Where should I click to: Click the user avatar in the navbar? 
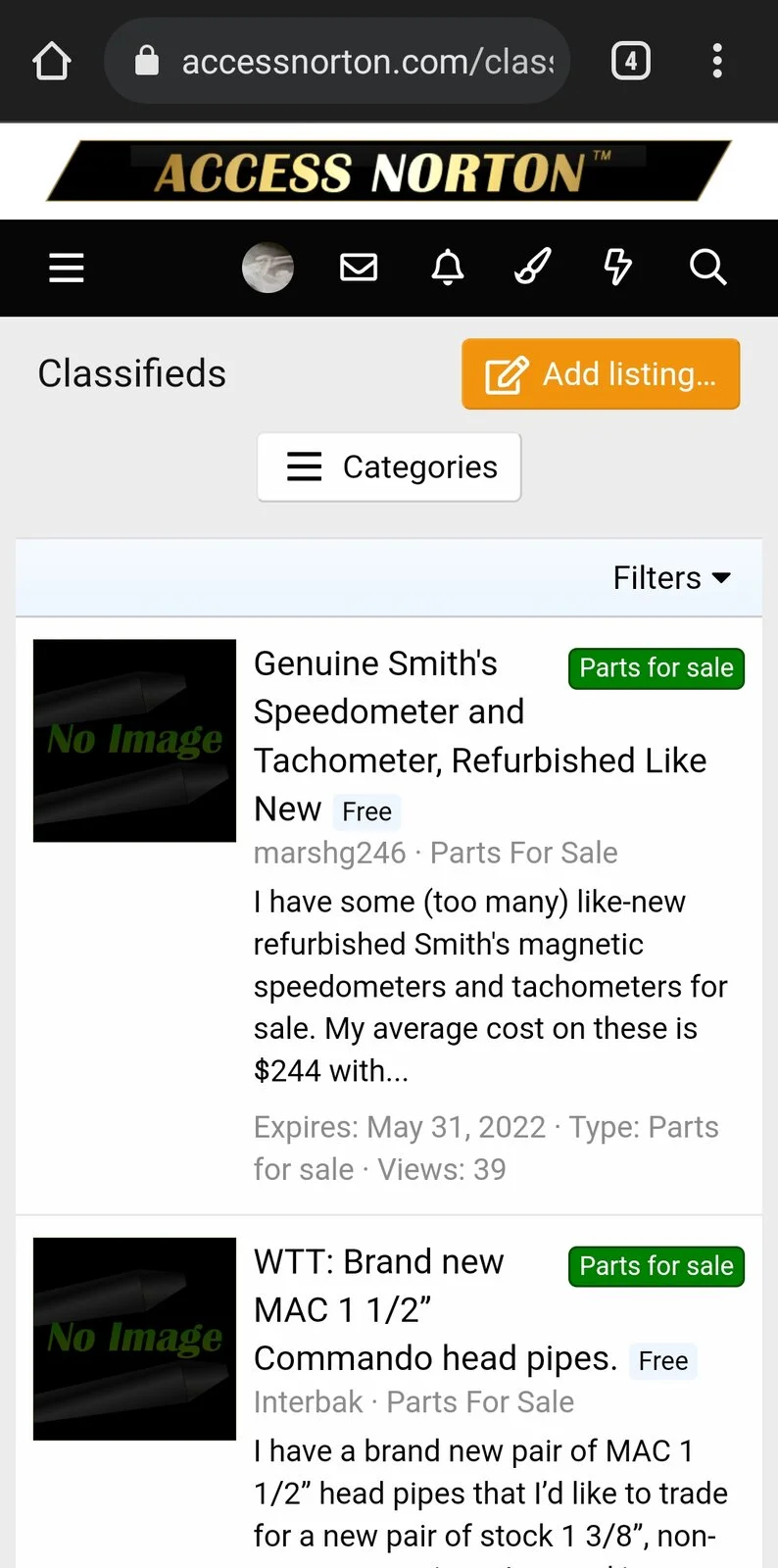click(x=268, y=268)
